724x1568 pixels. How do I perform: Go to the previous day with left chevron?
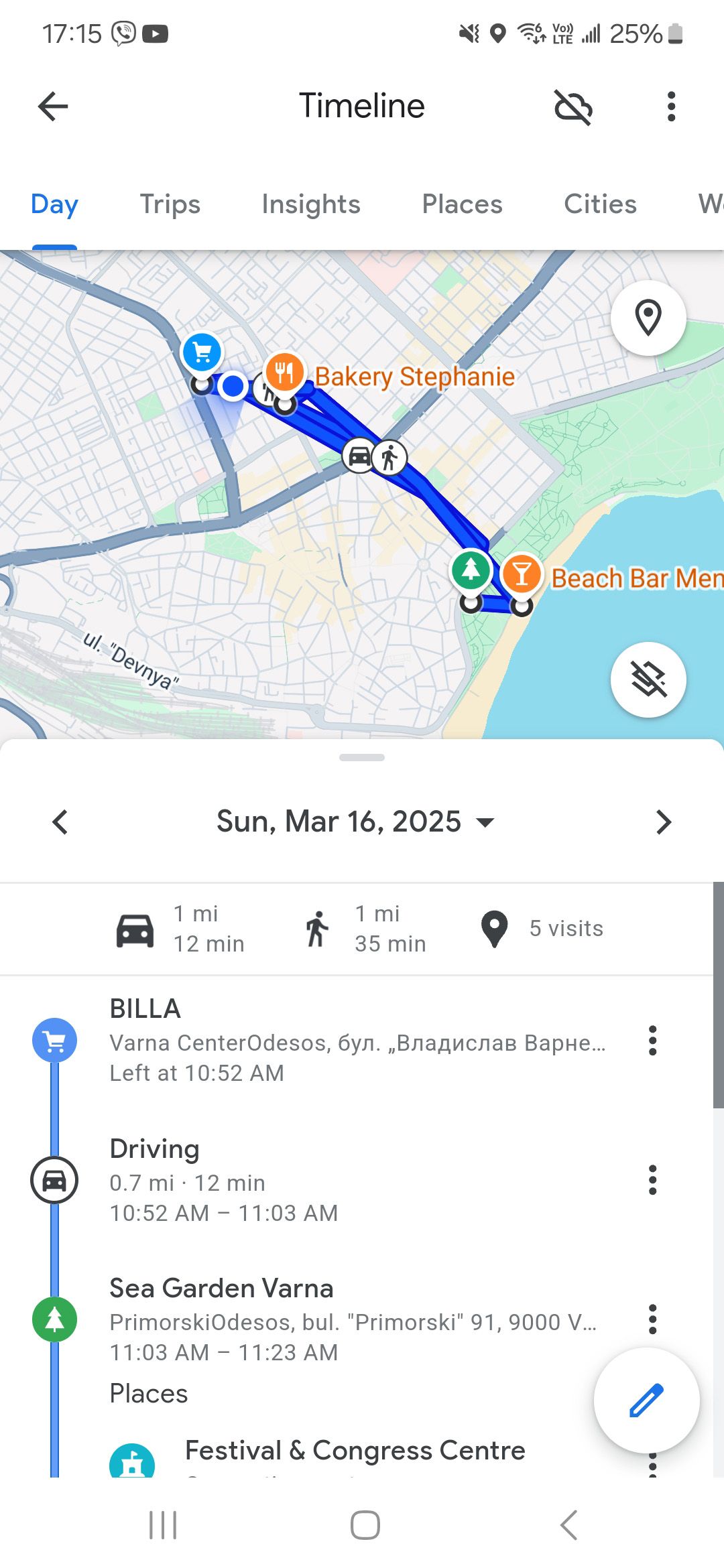click(60, 821)
